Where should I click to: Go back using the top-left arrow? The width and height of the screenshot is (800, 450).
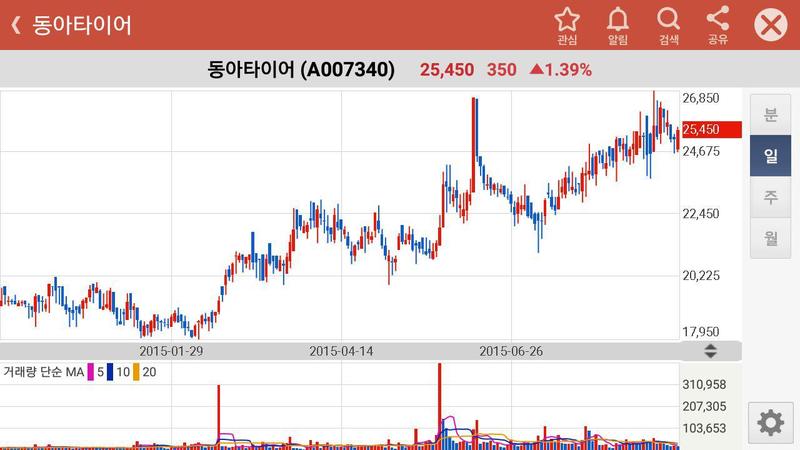point(16,25)
